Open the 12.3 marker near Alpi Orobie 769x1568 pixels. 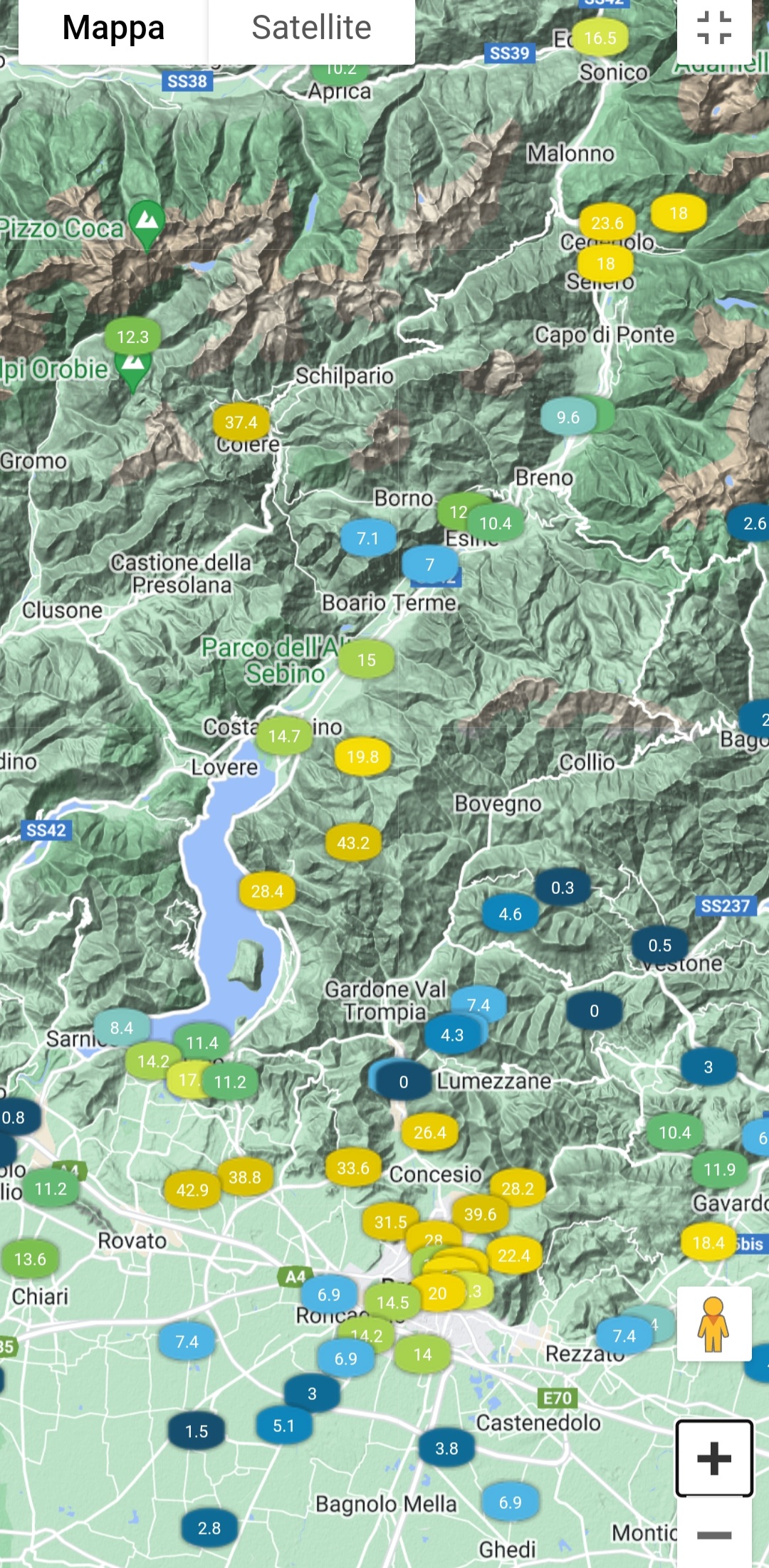[132, 337]
